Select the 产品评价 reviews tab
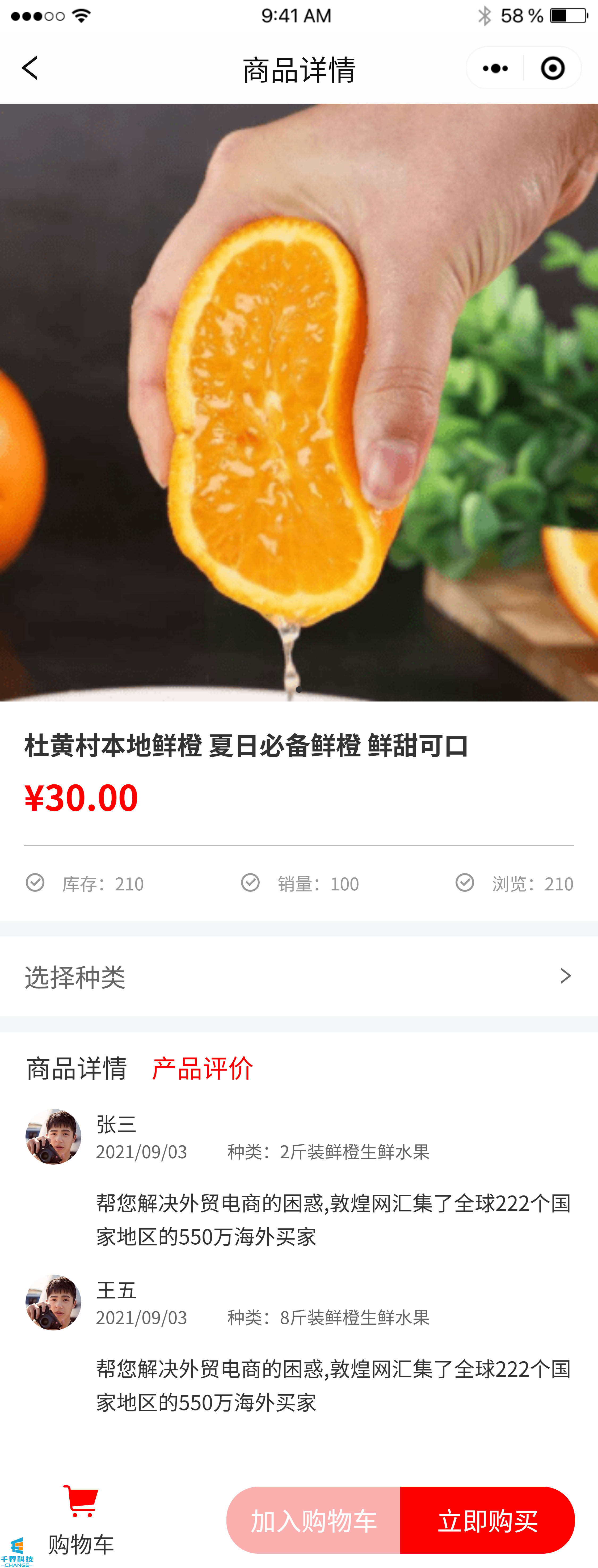This screenshot has height=1568, width=598. click(x=202, y=1068)
